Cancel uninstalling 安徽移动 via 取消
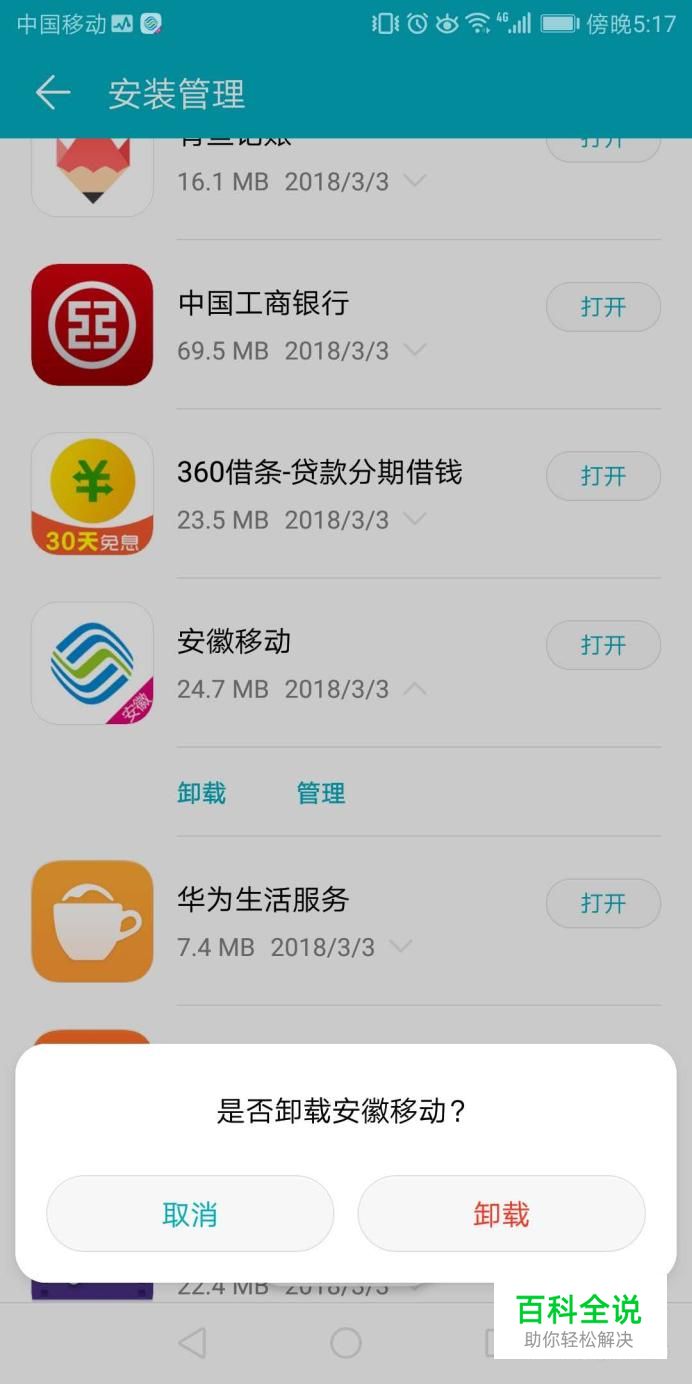692x1384 pixels. (x=190, y=1213)
